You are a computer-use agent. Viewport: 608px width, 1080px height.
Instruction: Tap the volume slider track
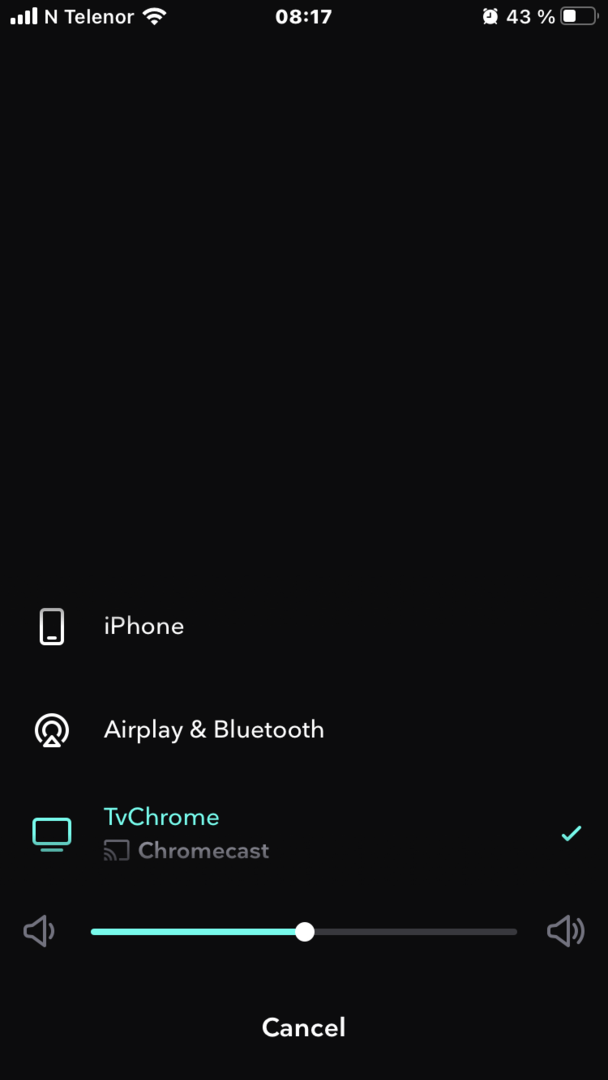(410, 932)
